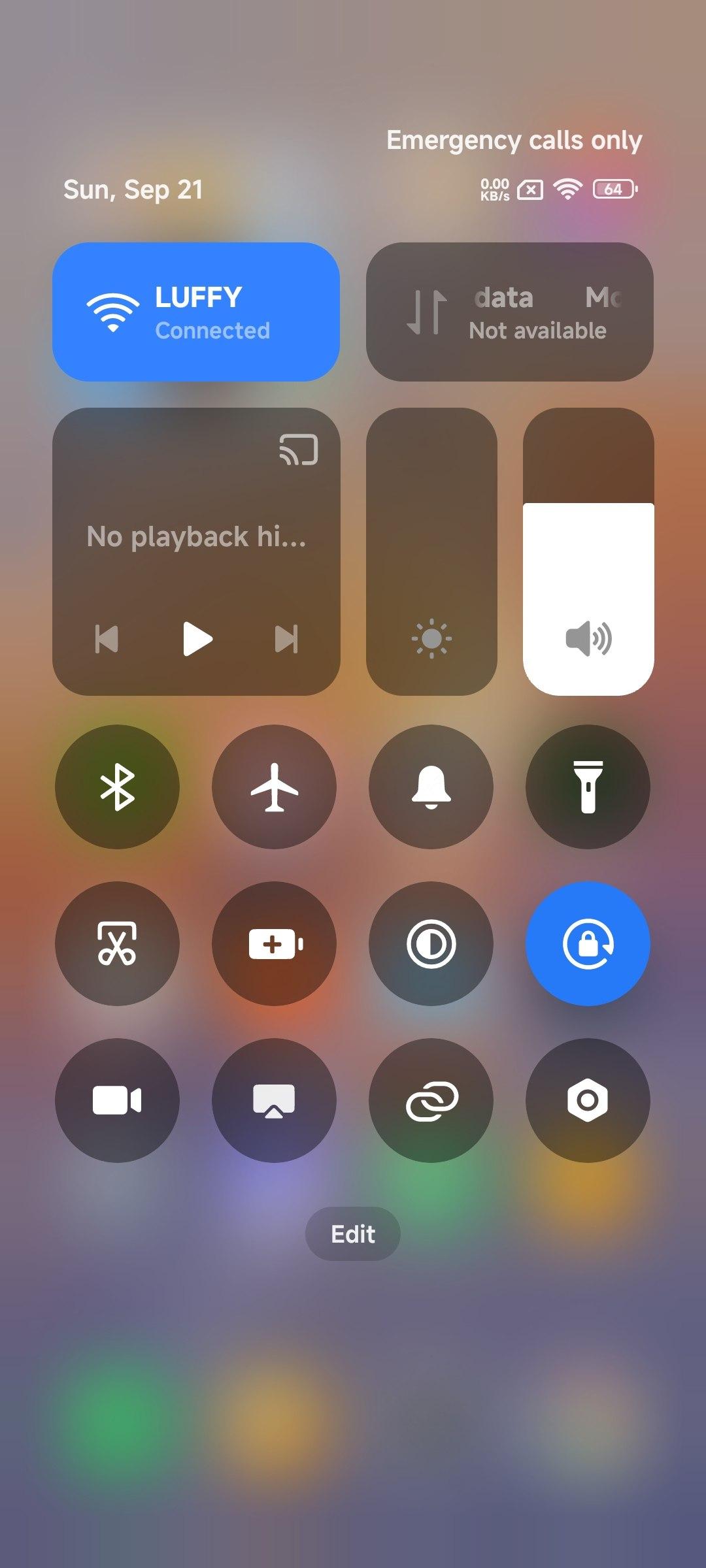This screenshot has height=1568, width=706.
Task: Enable airplane mode
Action: pyautogui.click(x=275, y=787)
